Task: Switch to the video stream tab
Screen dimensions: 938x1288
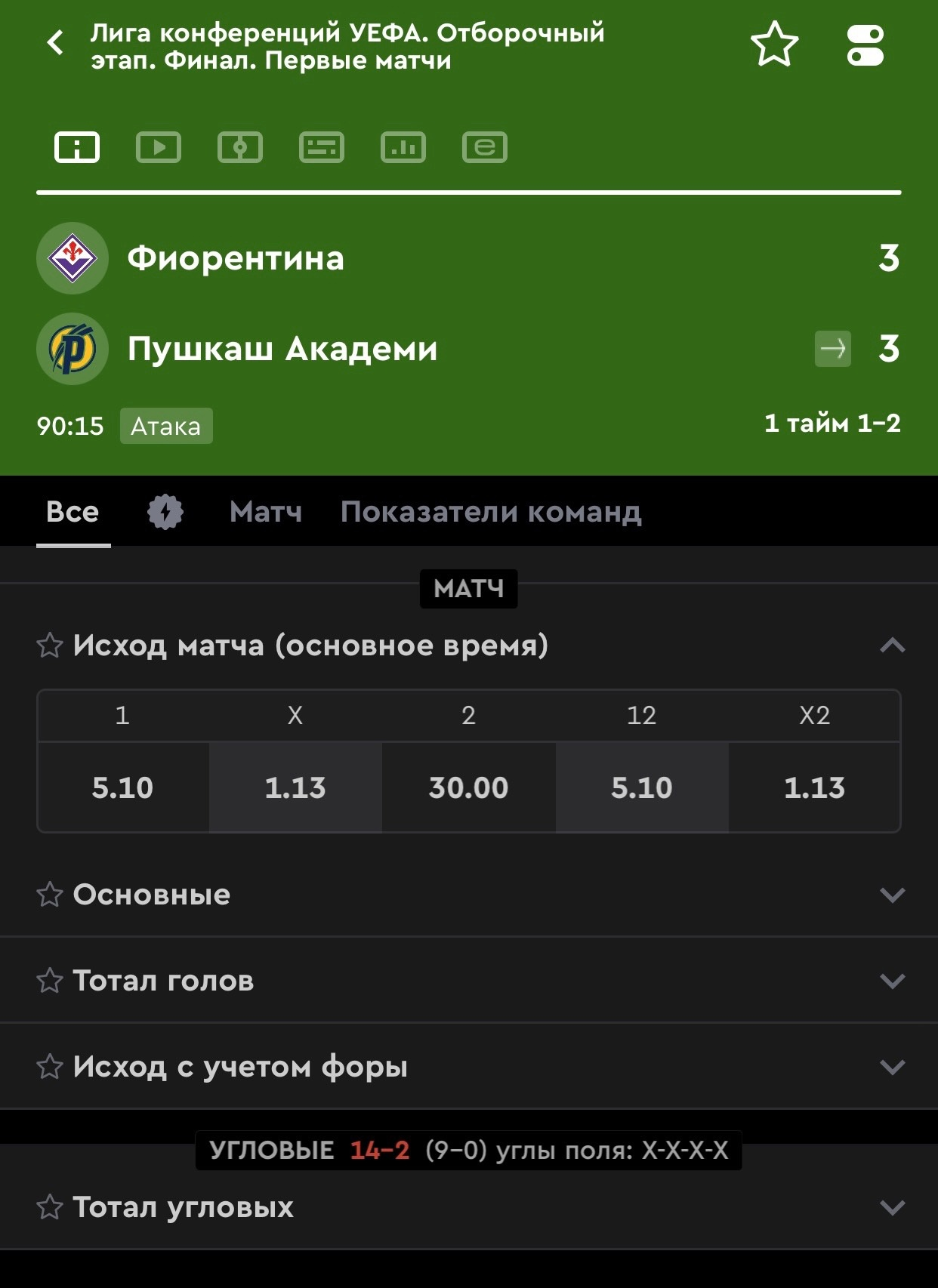Action: click(159, 147)
